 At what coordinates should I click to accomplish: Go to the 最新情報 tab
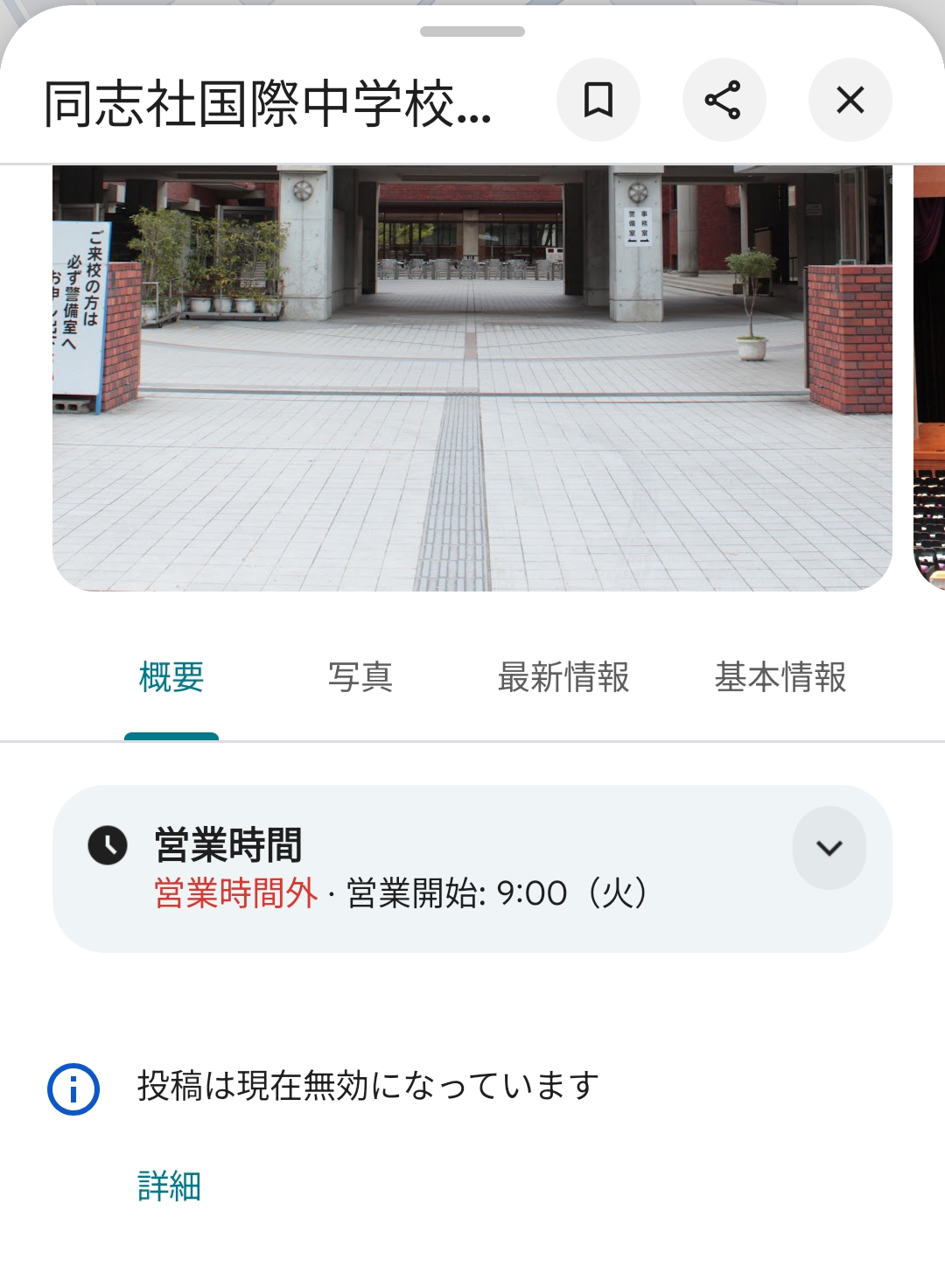point(563,677)
